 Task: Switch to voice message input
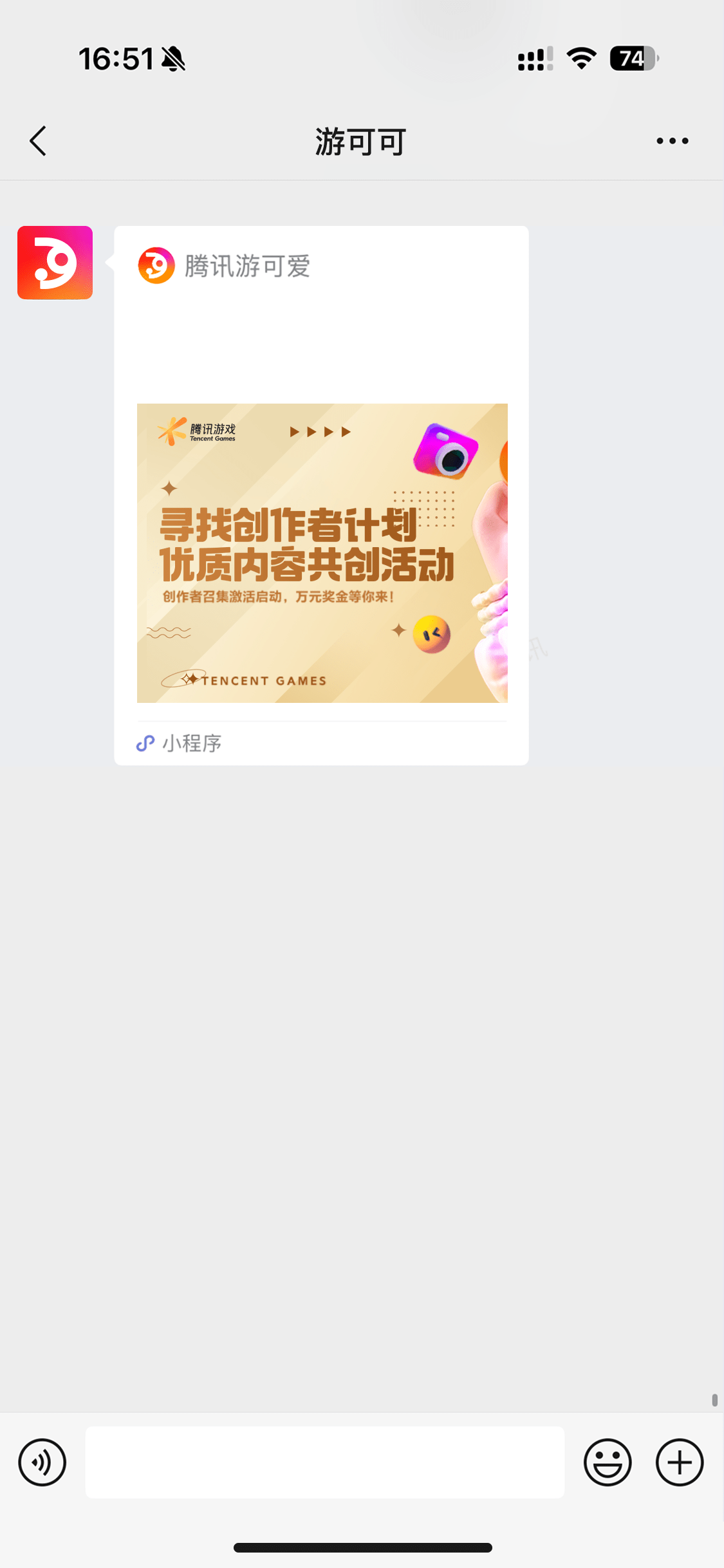(42, 1462)
